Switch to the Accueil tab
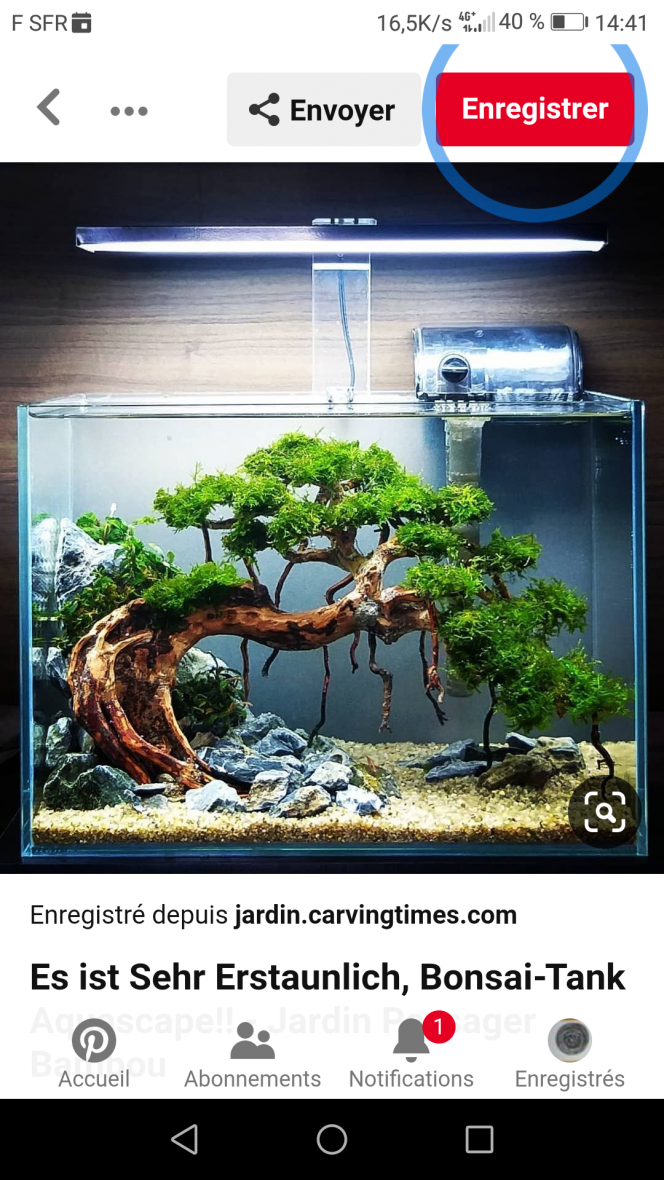Screen dimensions: 664x1180 [x=94, y=1055]
